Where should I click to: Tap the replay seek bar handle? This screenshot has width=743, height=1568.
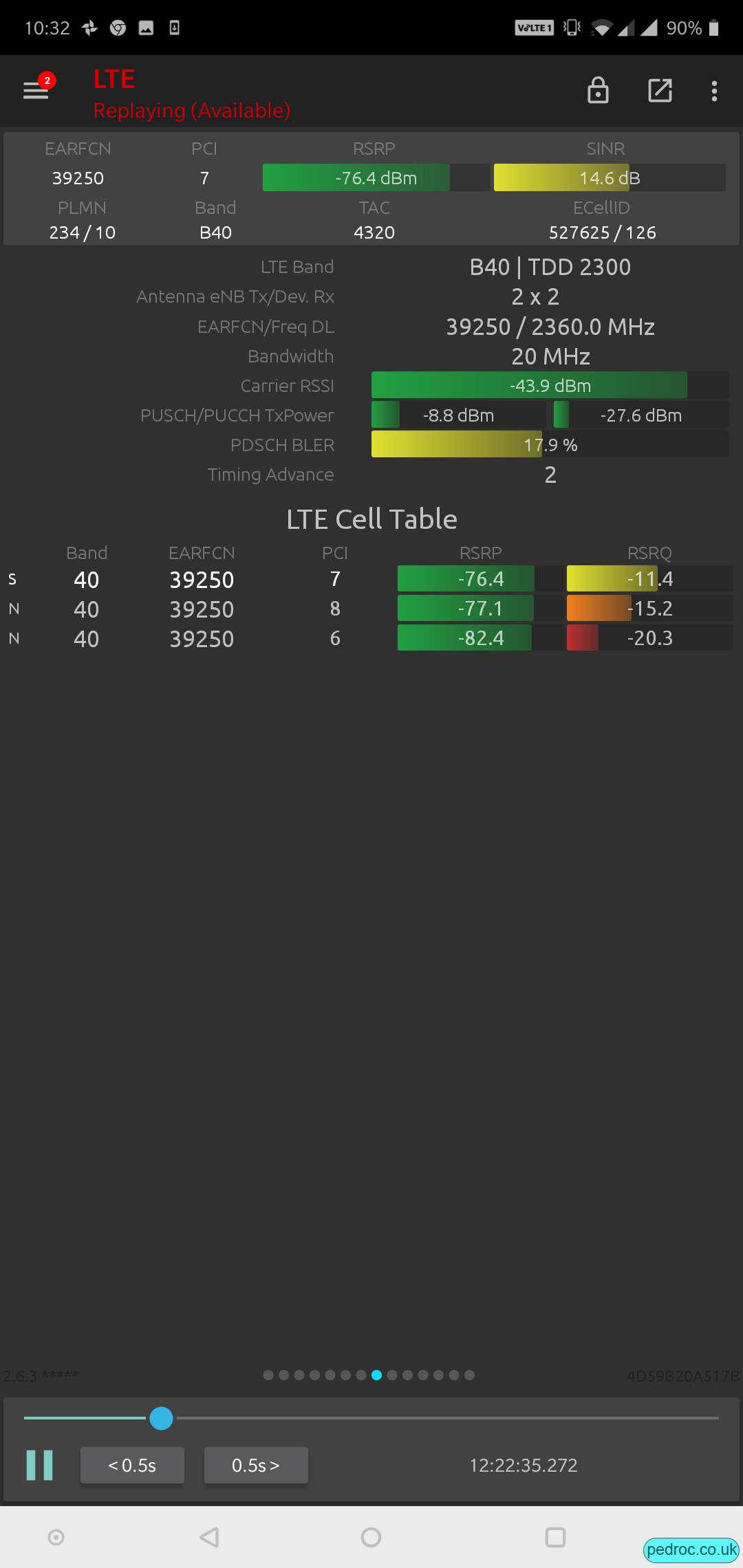(x=161, y=1417)
